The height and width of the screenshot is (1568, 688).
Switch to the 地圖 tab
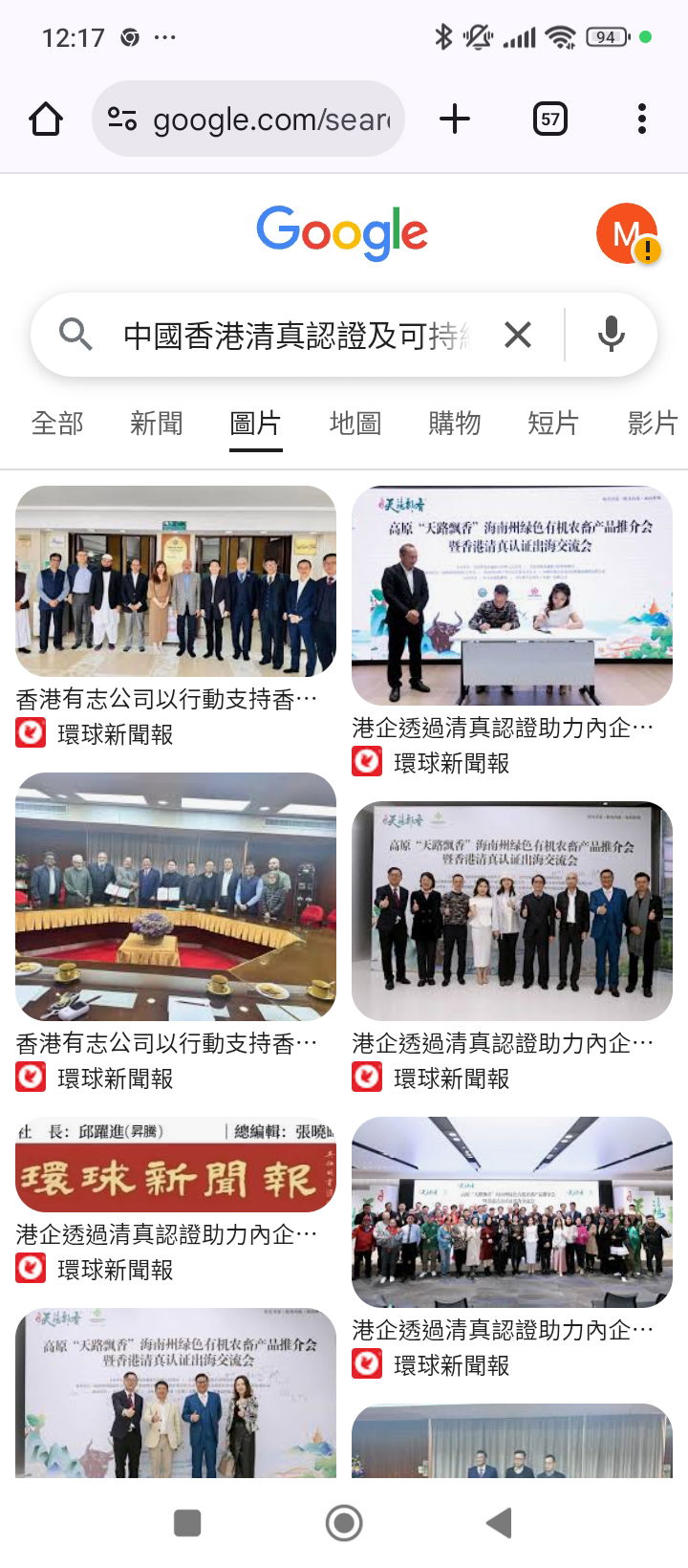[x=355, y=423]
